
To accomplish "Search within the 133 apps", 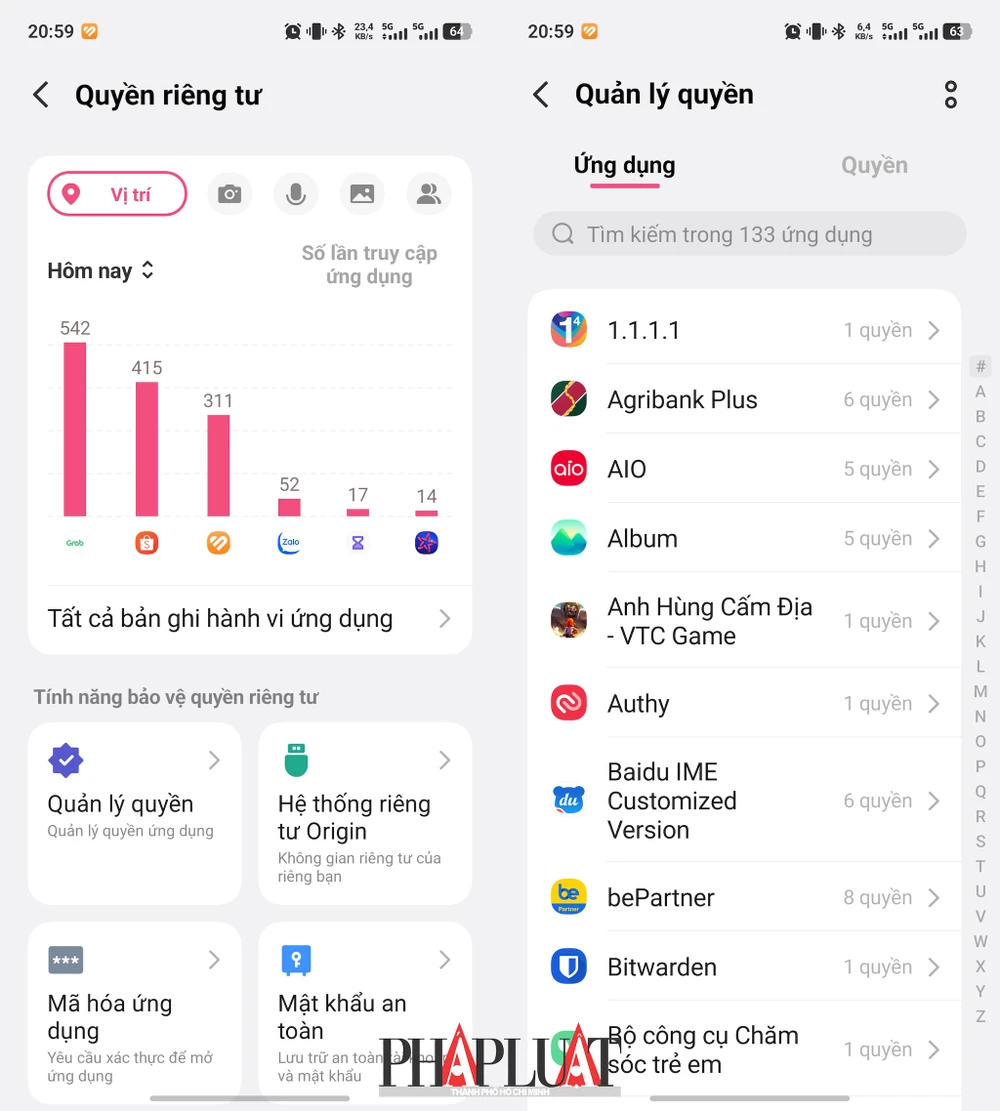I will (749, 234).
